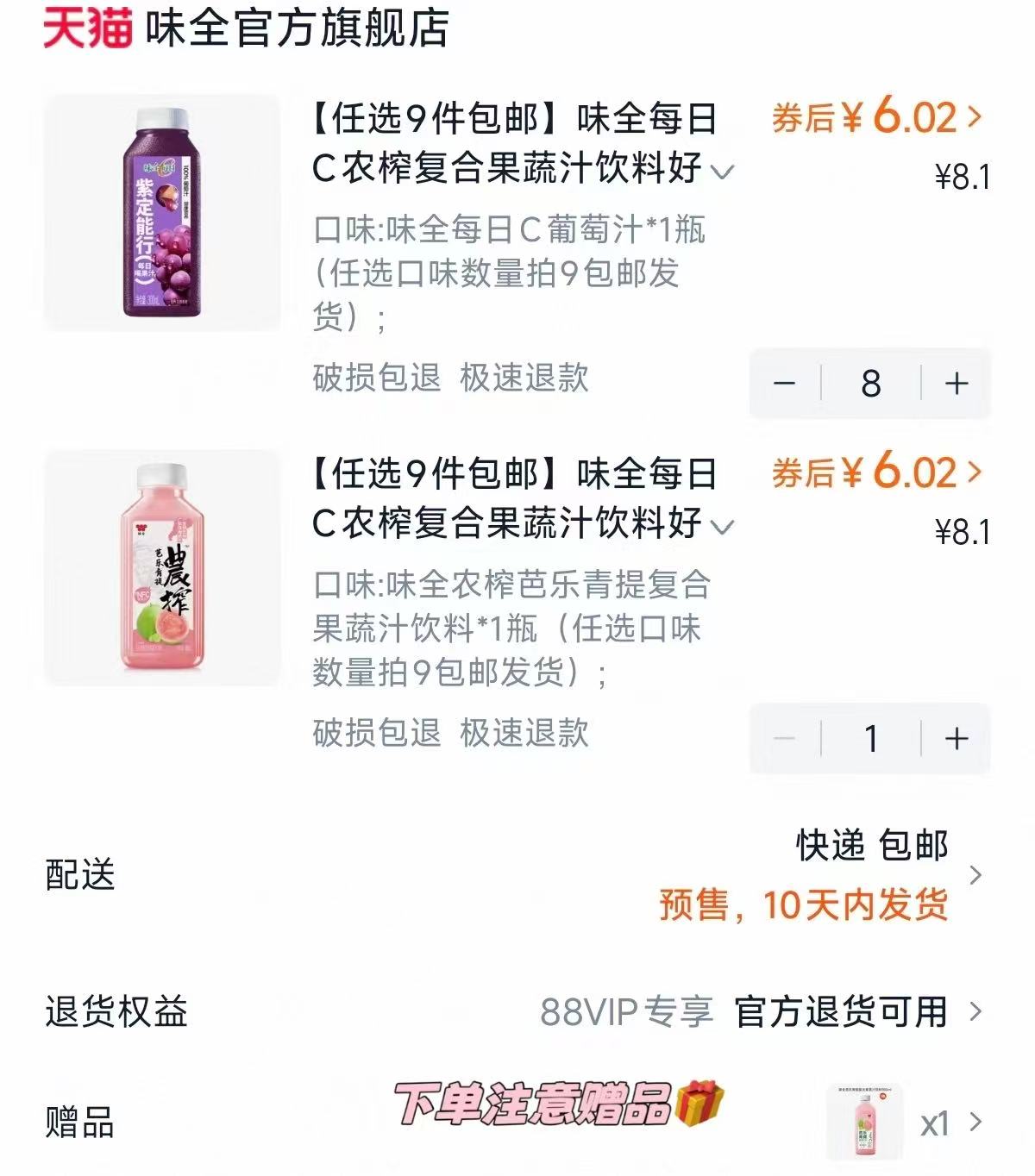
Task: Decrease guava-grape drink quantity with minus icon
Action: click(x=783, y=738)
